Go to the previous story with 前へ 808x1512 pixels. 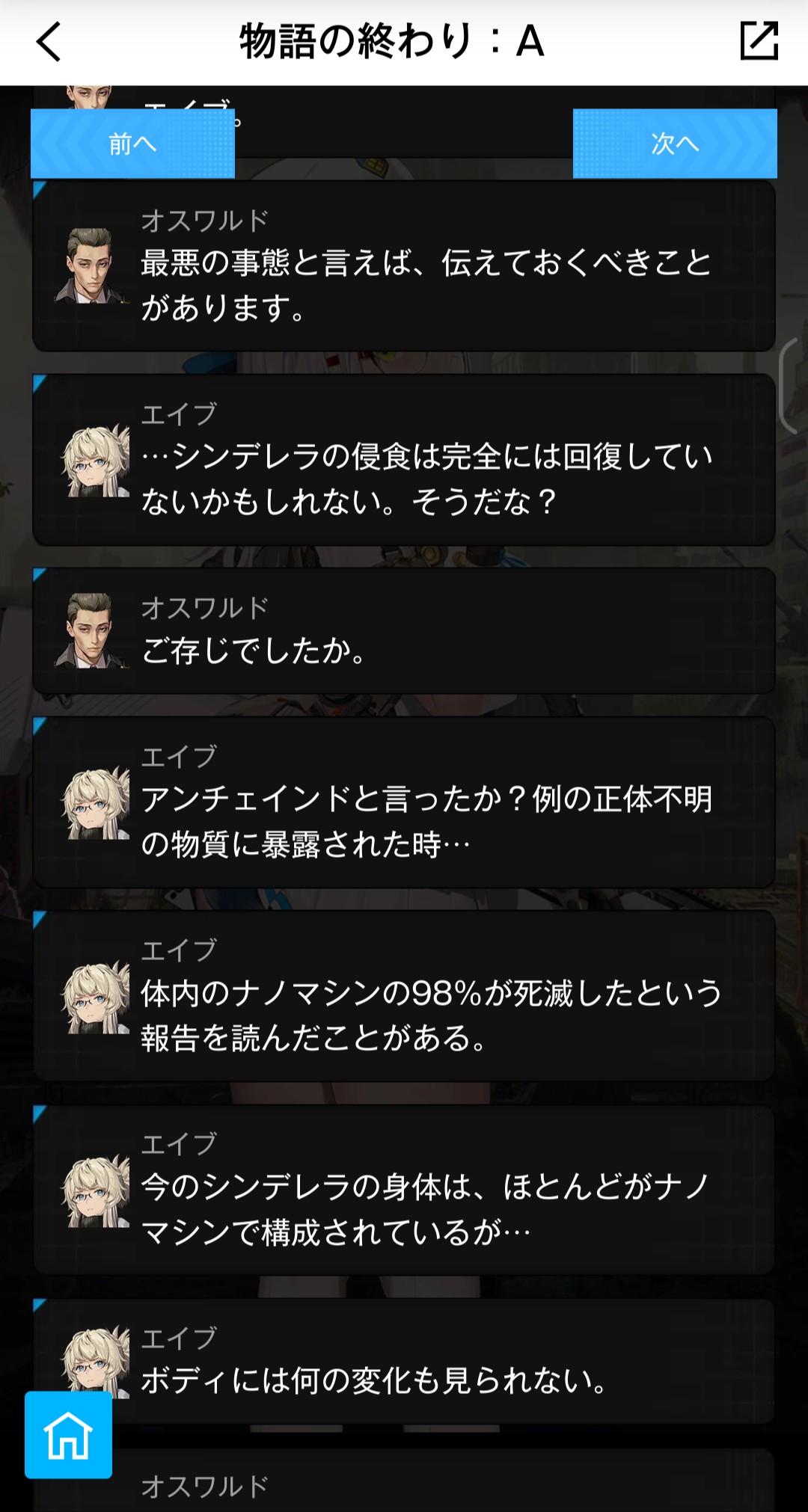[132, 144]
